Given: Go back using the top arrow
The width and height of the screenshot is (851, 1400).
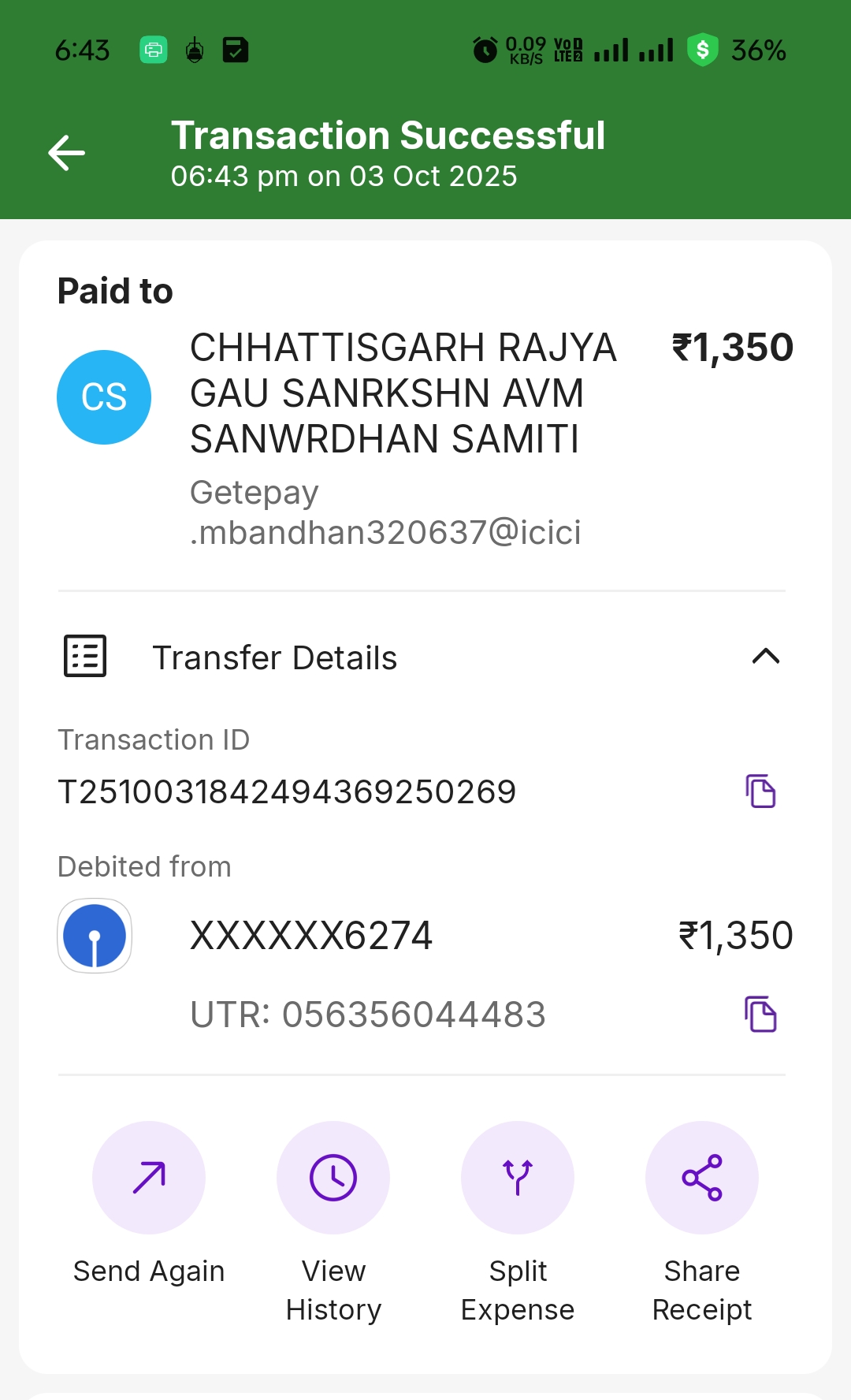Looking at the screenshot, I should tap(67, 153).
